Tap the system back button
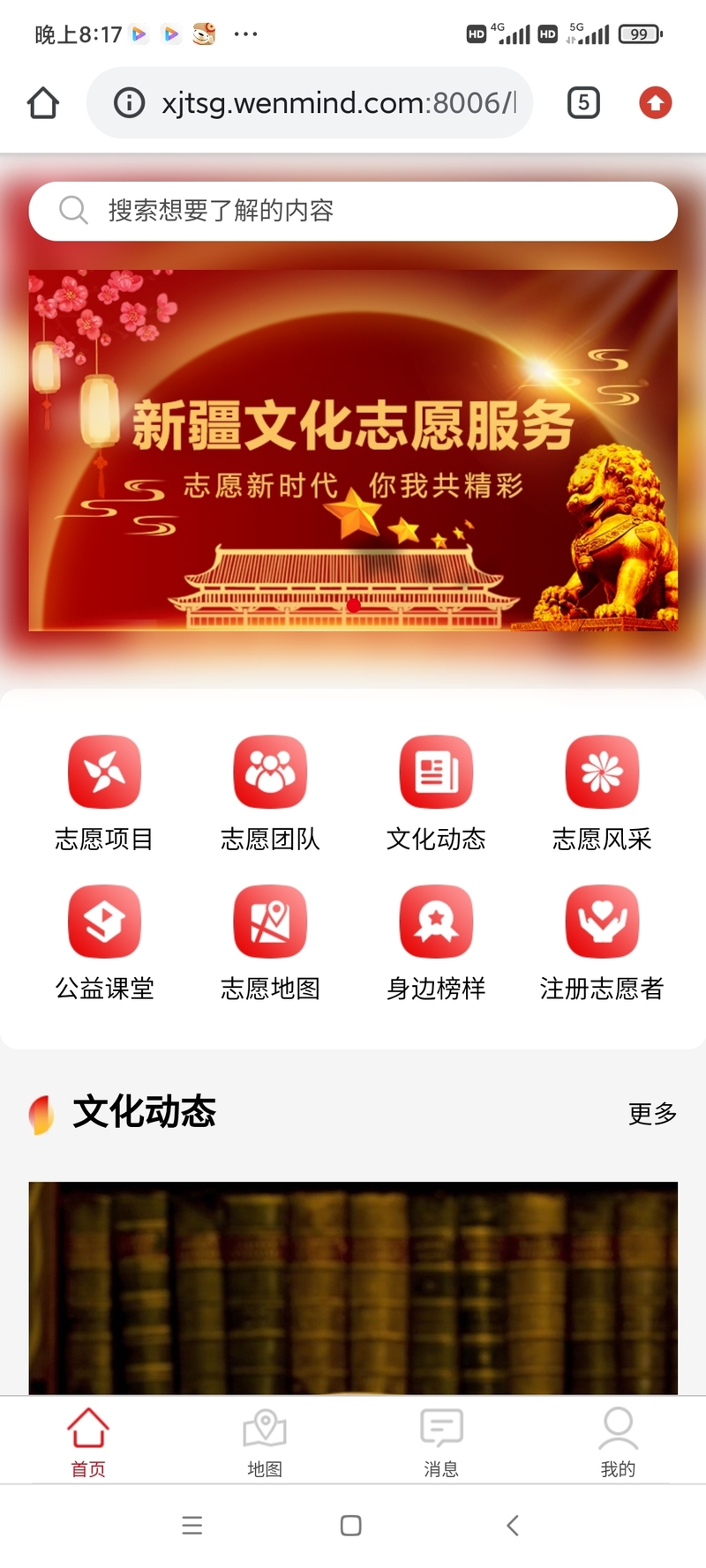706x1568 pixels. (x=513, y=1526)
